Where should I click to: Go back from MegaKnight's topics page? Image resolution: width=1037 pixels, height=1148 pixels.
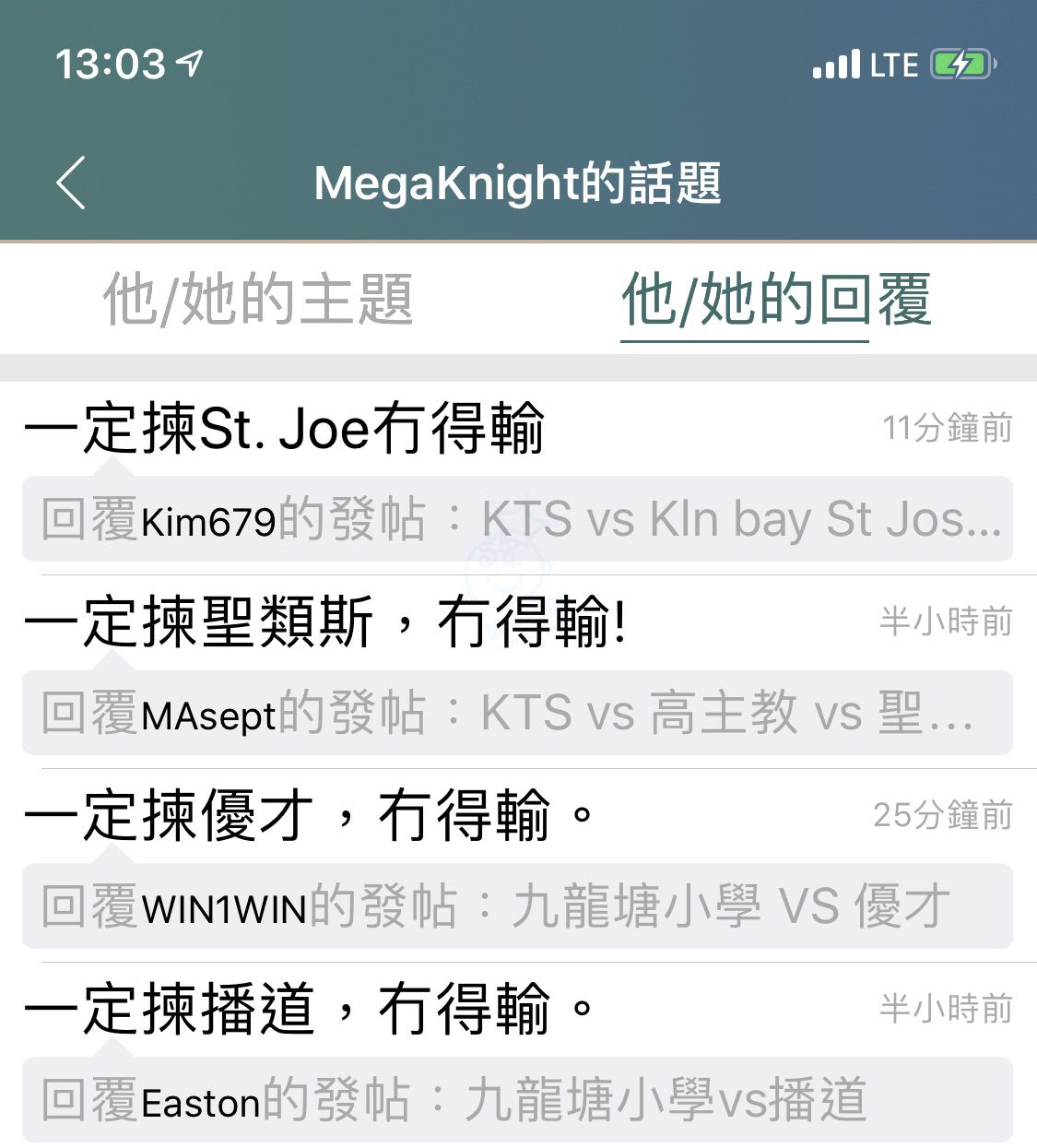71,183
